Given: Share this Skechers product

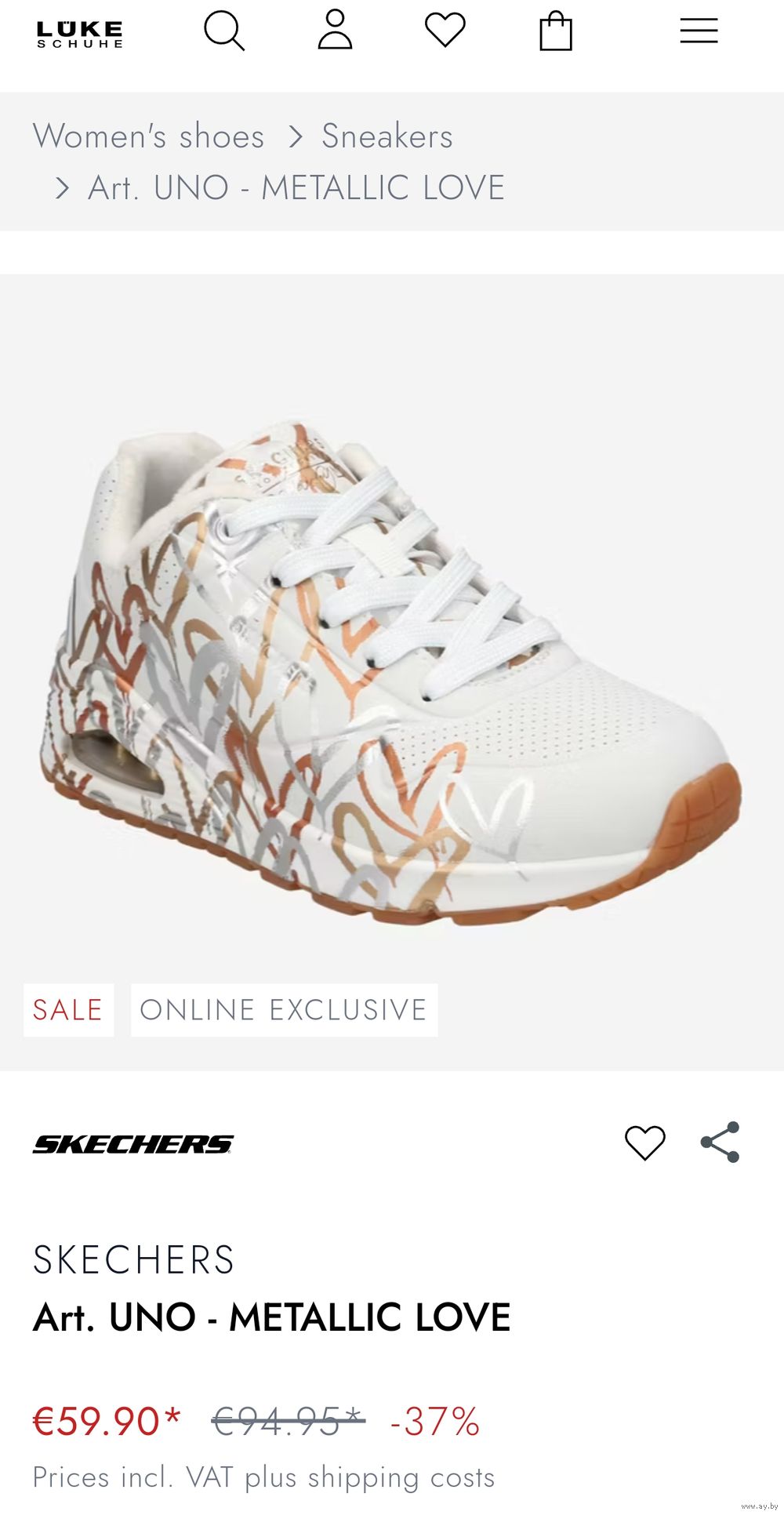Looking at the screenshot, I should coord(720,1142).
